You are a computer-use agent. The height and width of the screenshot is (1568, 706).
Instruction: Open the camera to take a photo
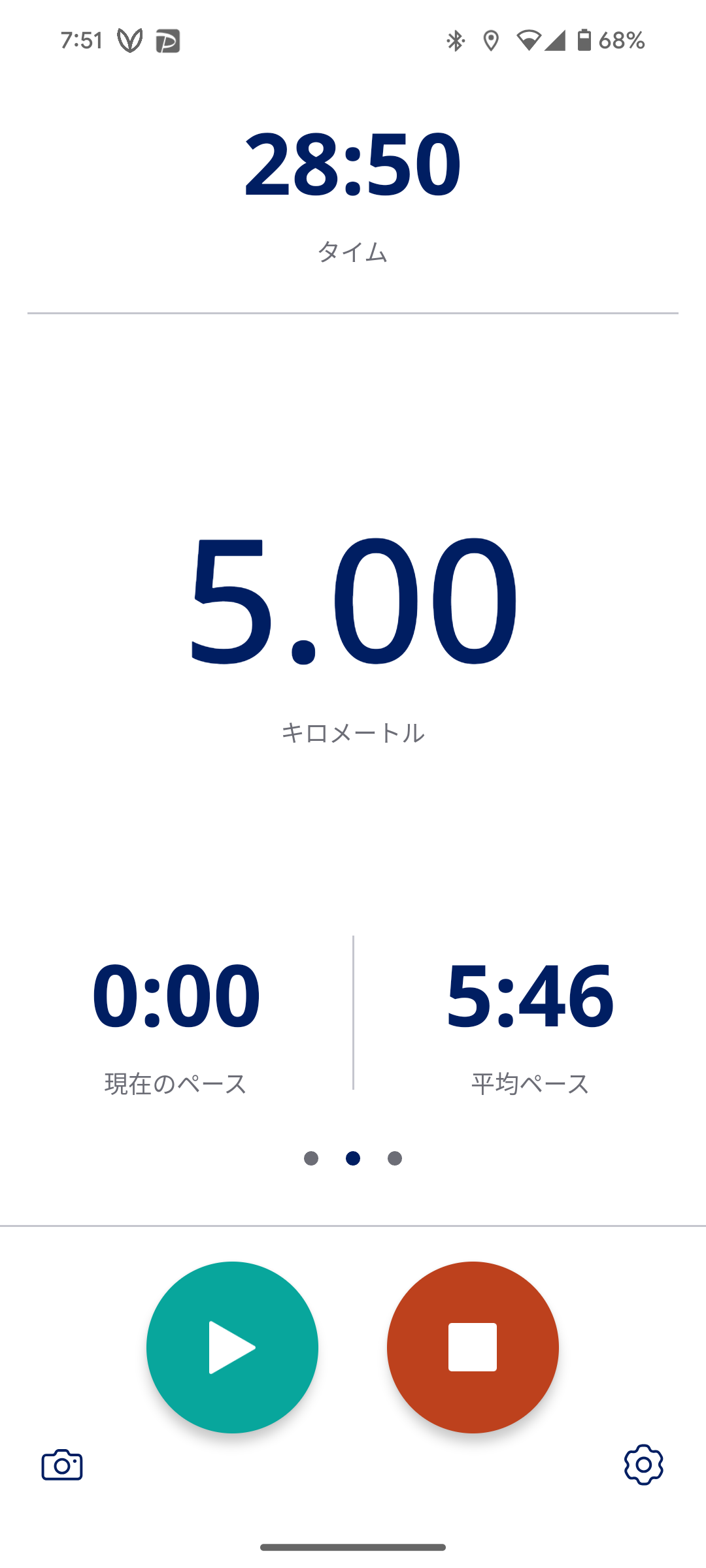pos(62,1465)
